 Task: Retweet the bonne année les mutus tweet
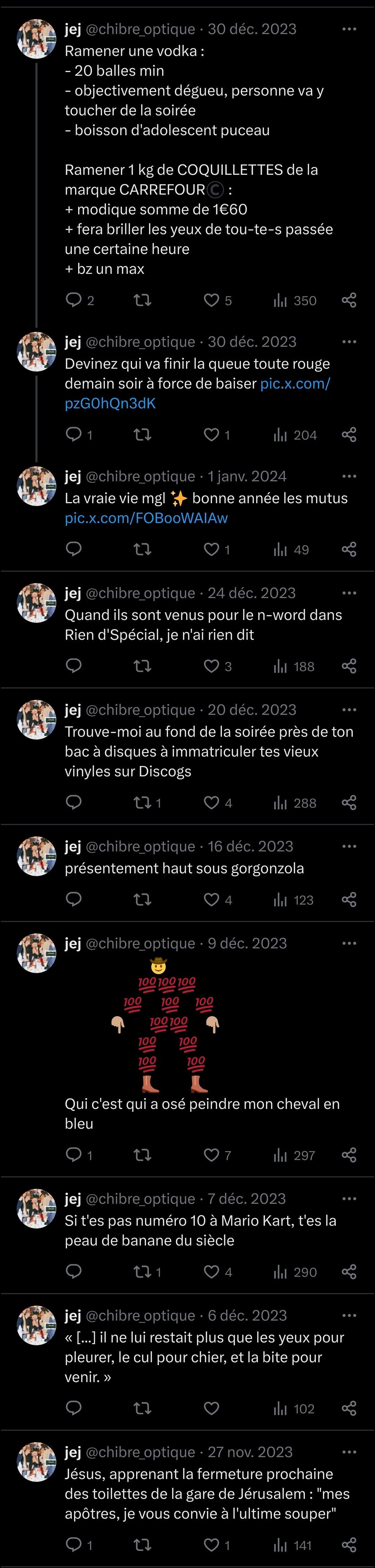coord(142,550)
